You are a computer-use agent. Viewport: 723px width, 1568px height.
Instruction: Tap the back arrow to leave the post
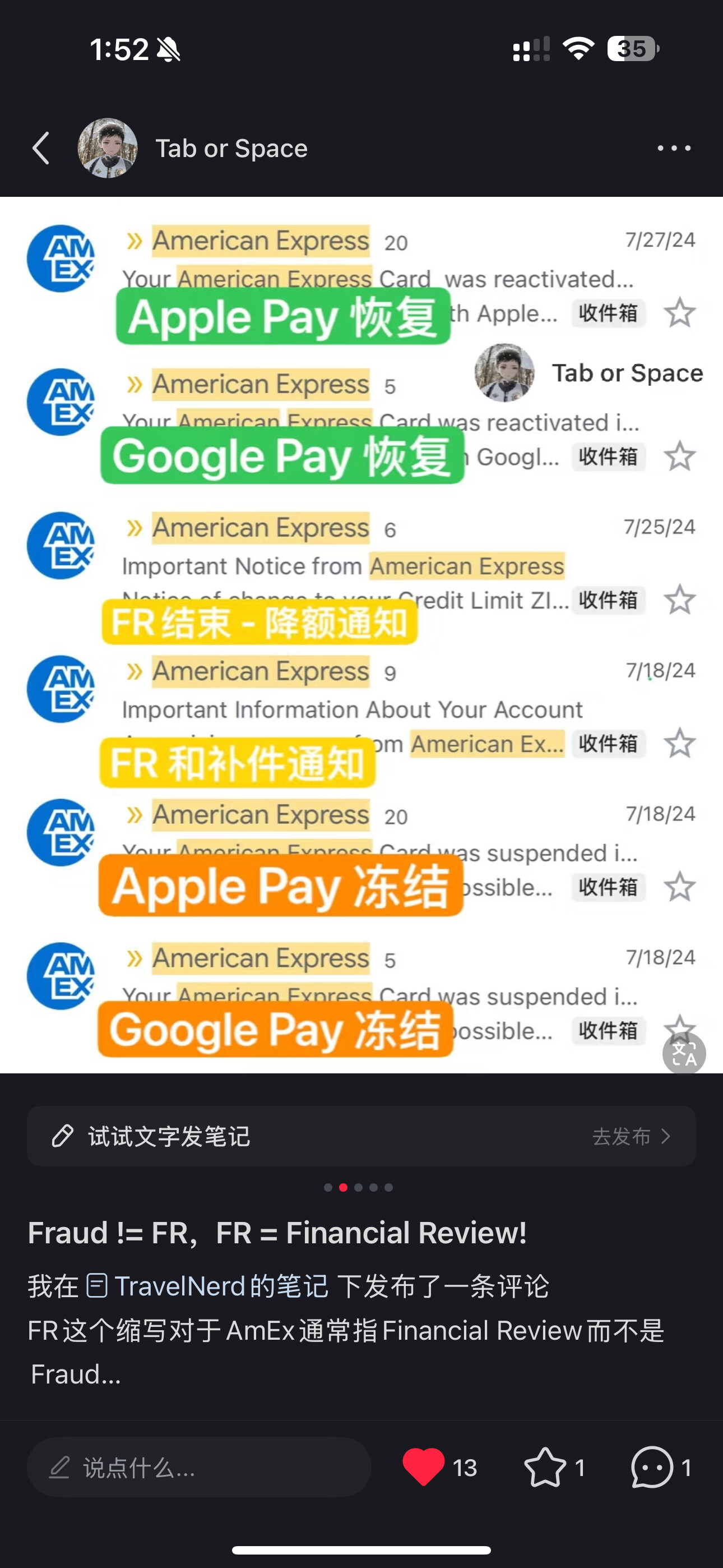coord(40,148)
